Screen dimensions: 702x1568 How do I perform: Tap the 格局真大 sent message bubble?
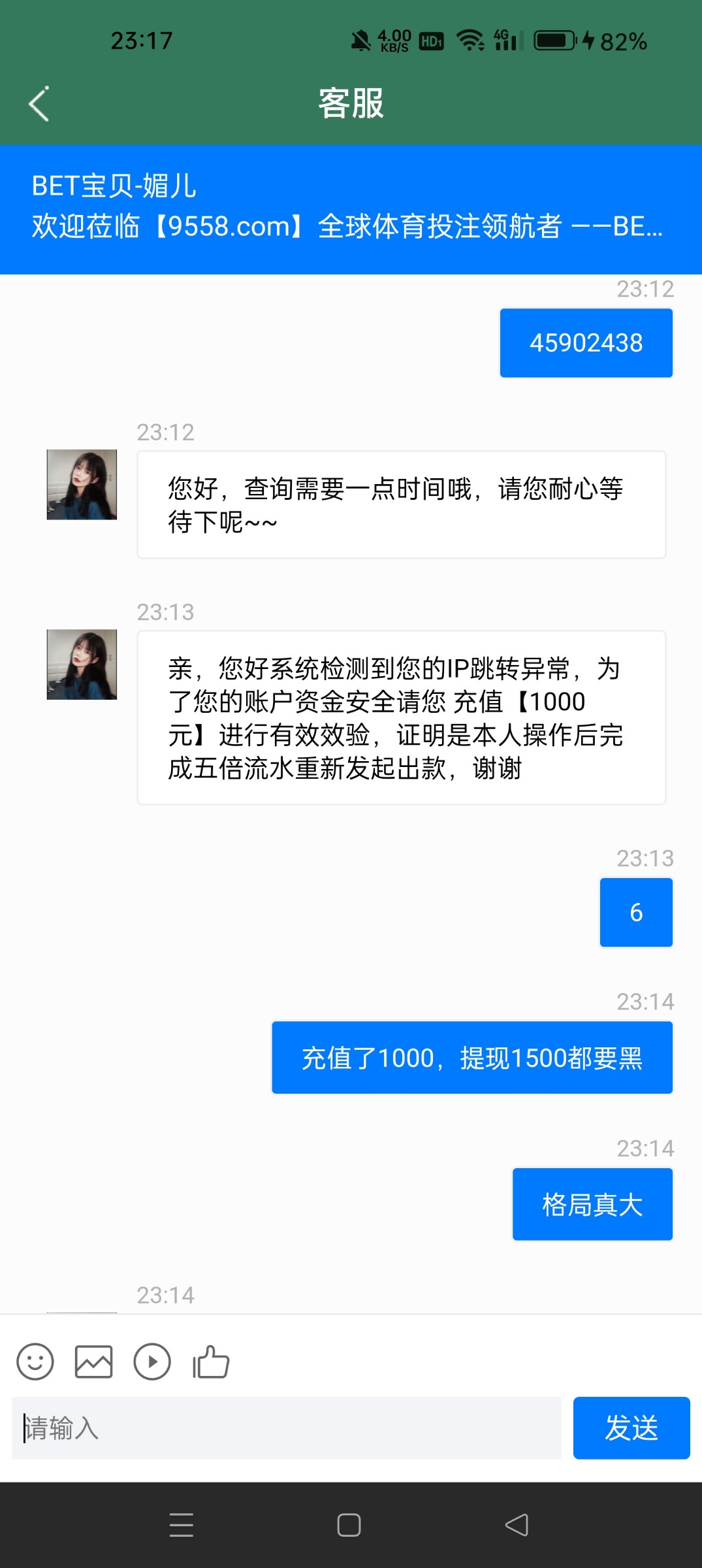[592, 1205]
